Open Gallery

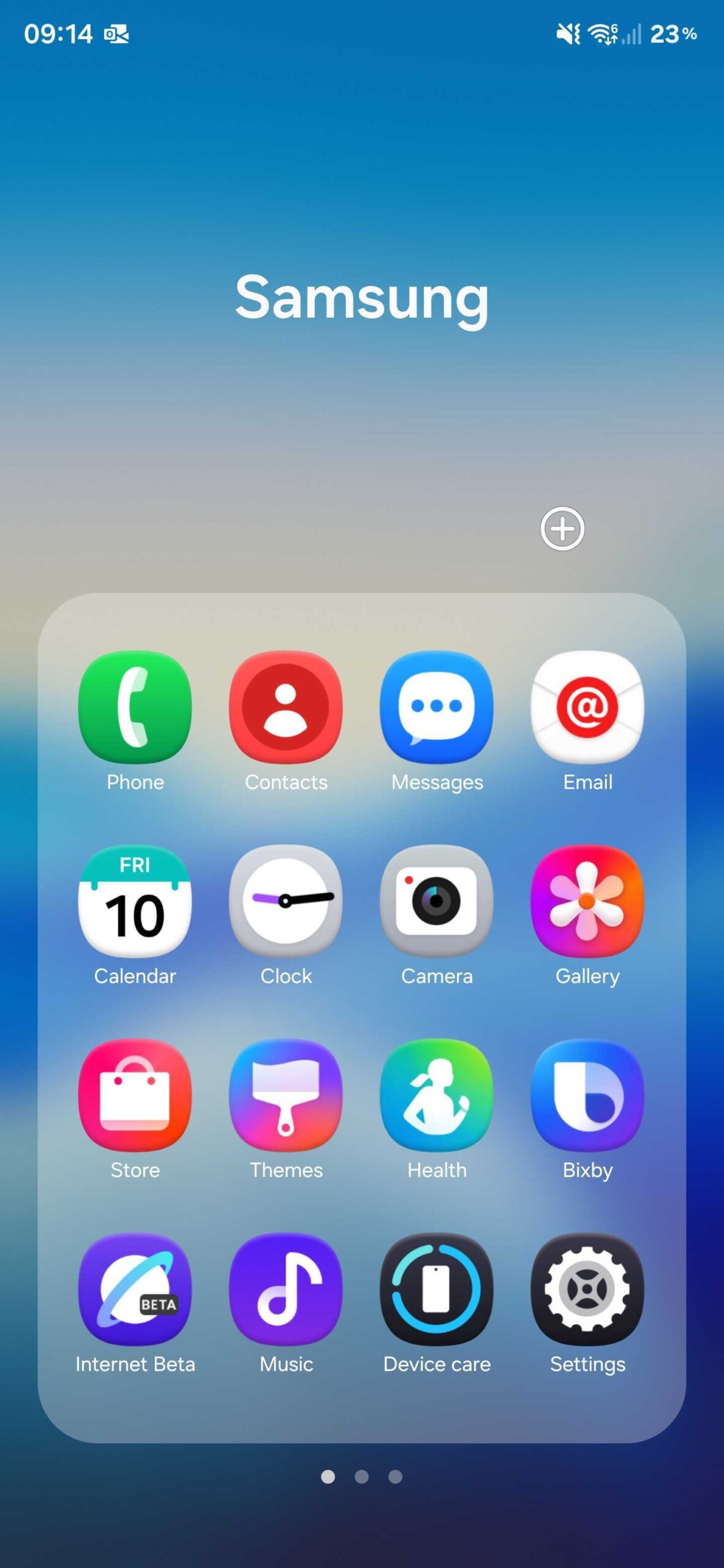click(x=587, y=900)
